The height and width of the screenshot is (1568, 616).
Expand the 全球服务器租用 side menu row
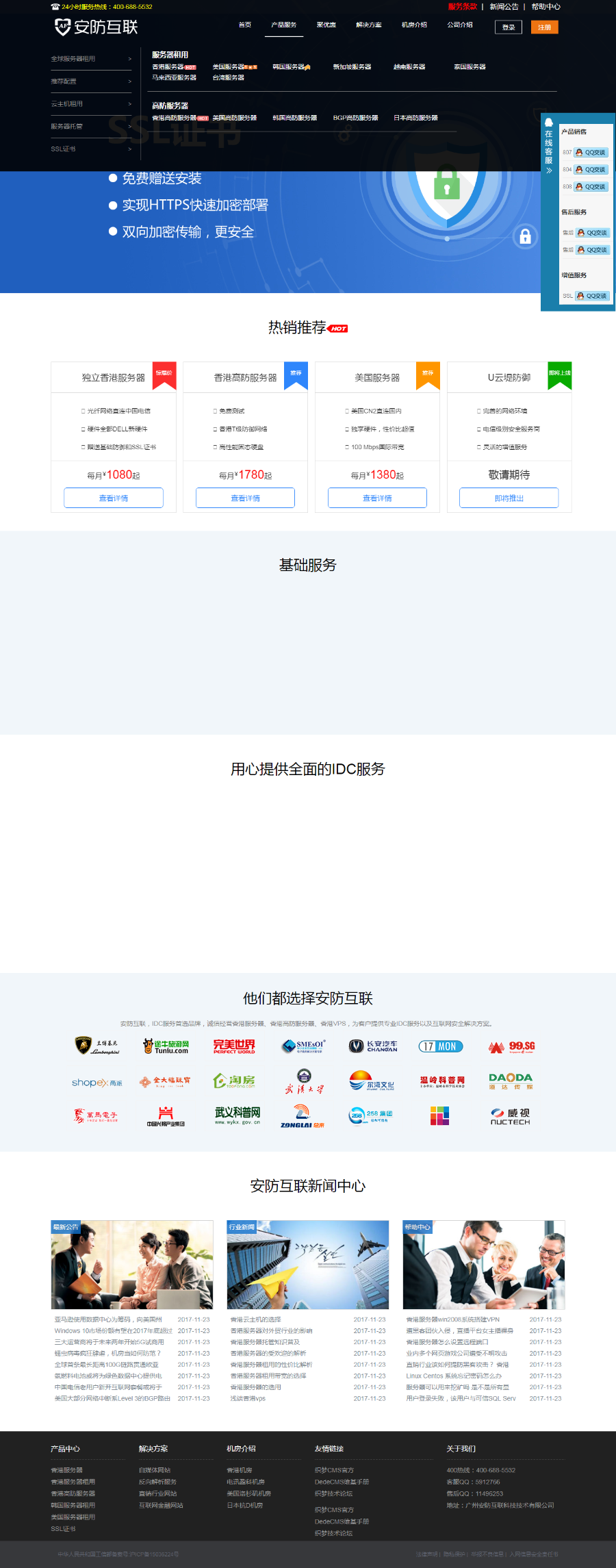coord(91,59)
